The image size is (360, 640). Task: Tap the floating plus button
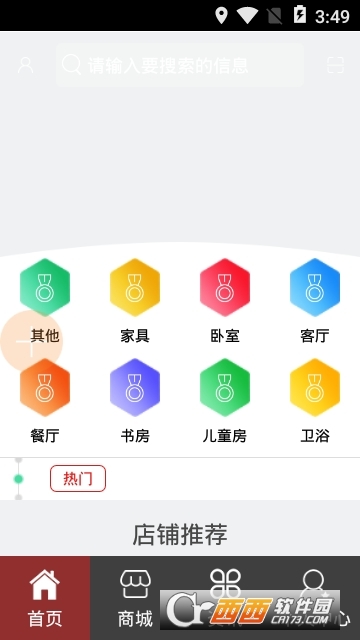[31, 341]
